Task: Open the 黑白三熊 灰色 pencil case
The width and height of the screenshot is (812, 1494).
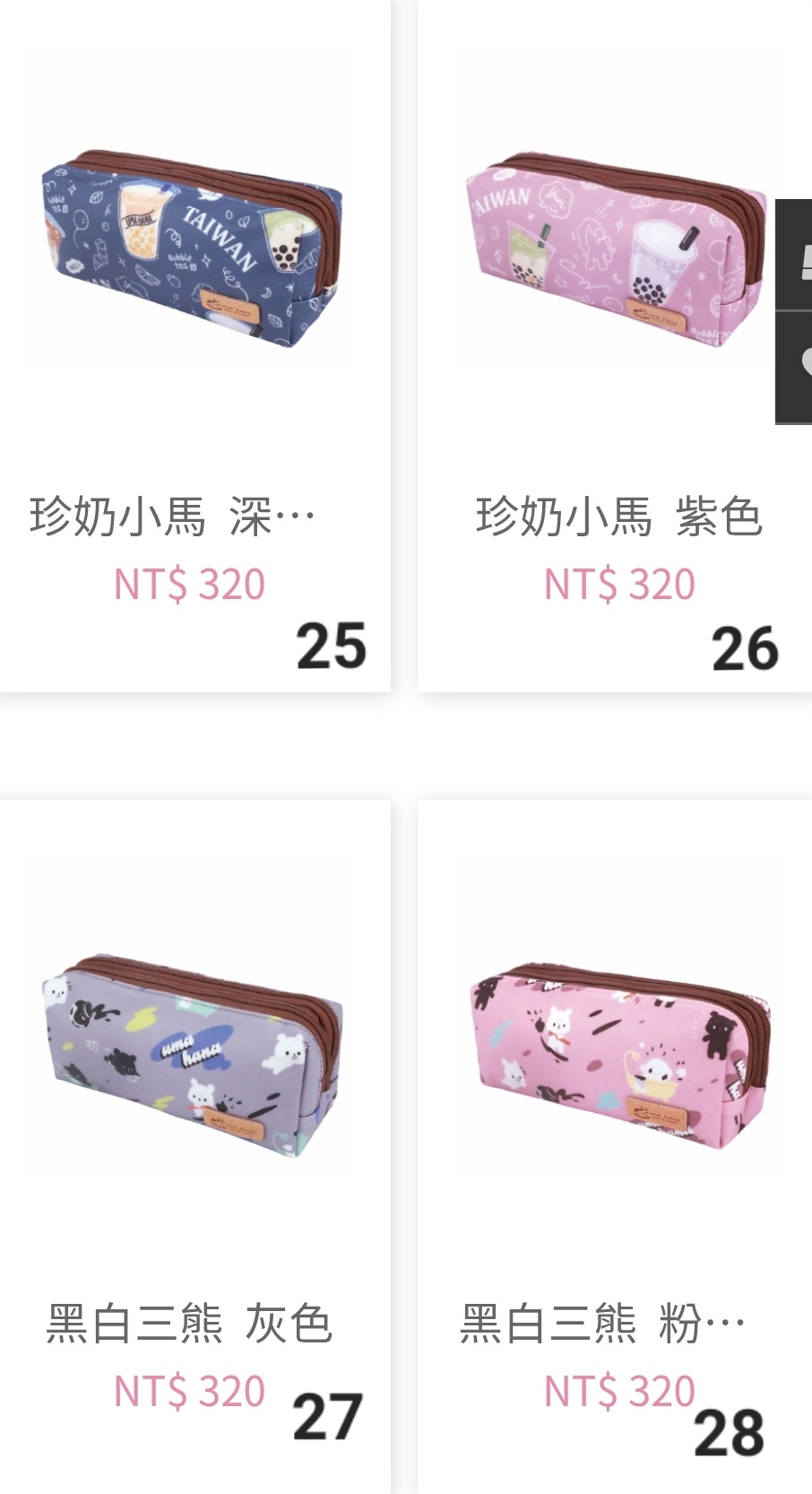Action: [x=192, y=1055]
